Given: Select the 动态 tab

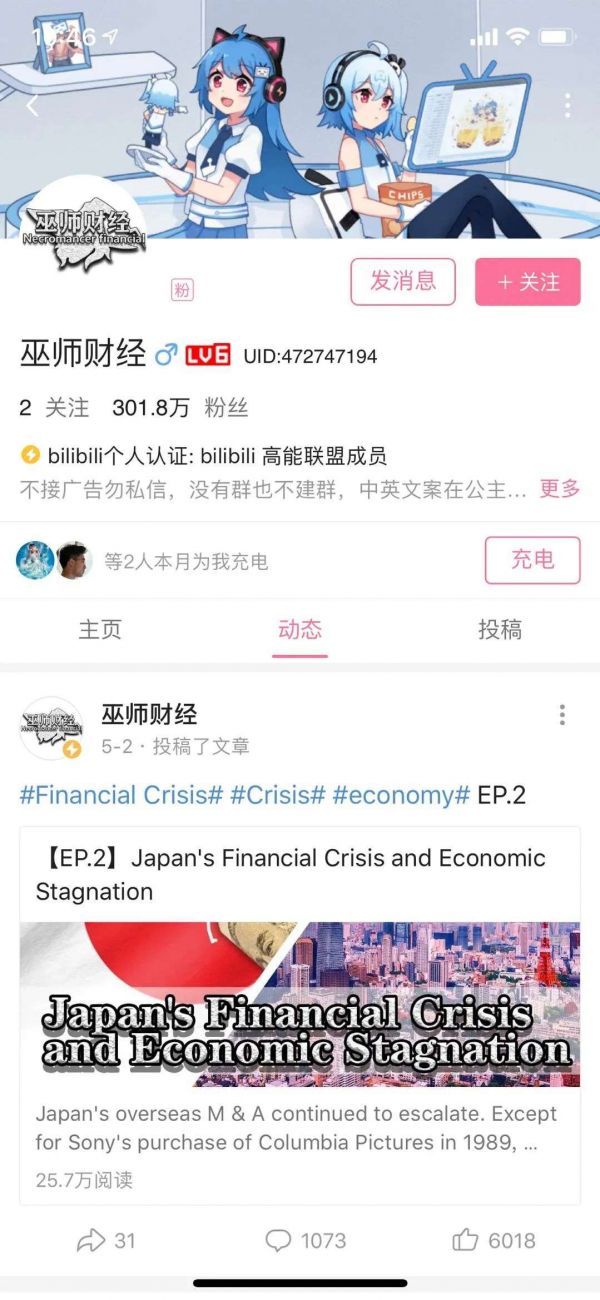Looking at the screenshot, I should tap(300, 629).
